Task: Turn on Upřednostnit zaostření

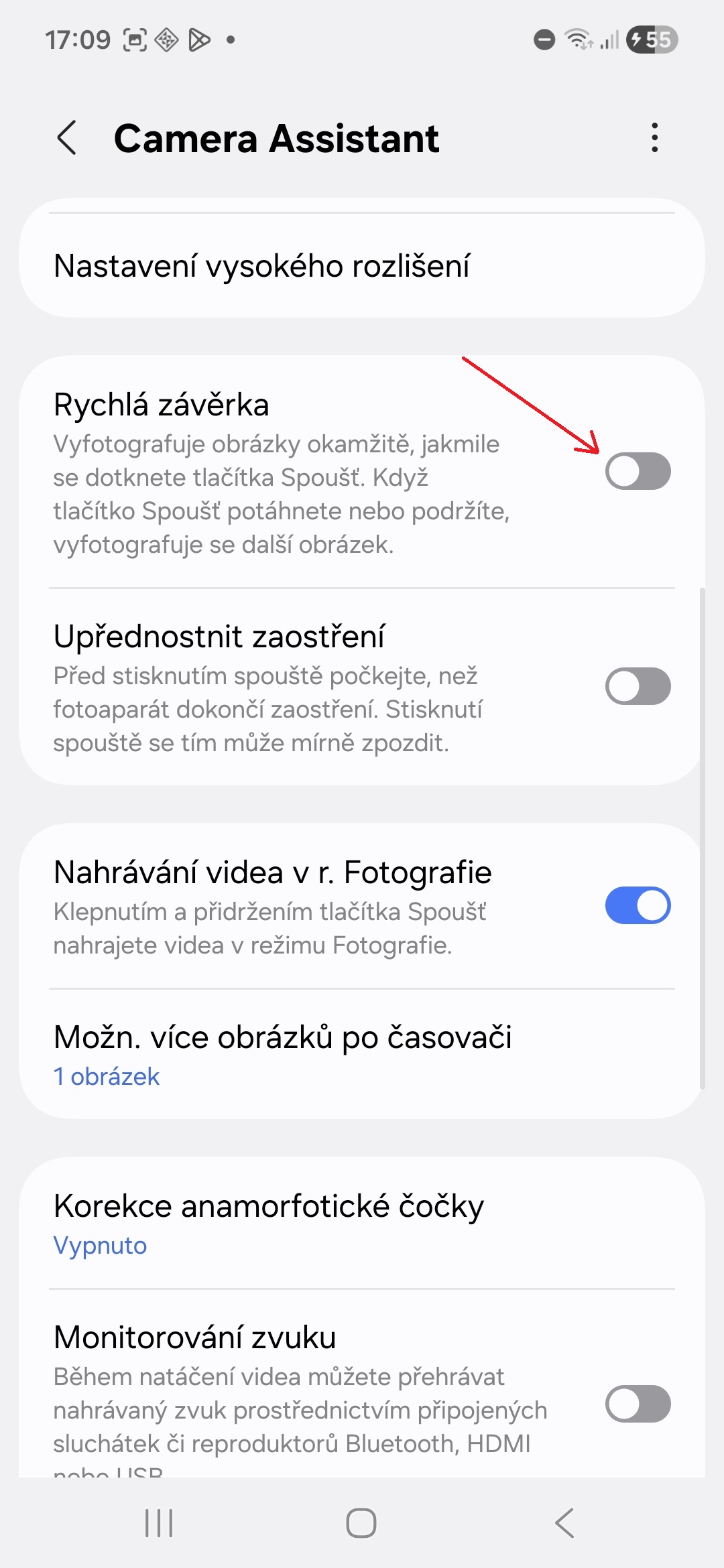Action: pos(638,686)
